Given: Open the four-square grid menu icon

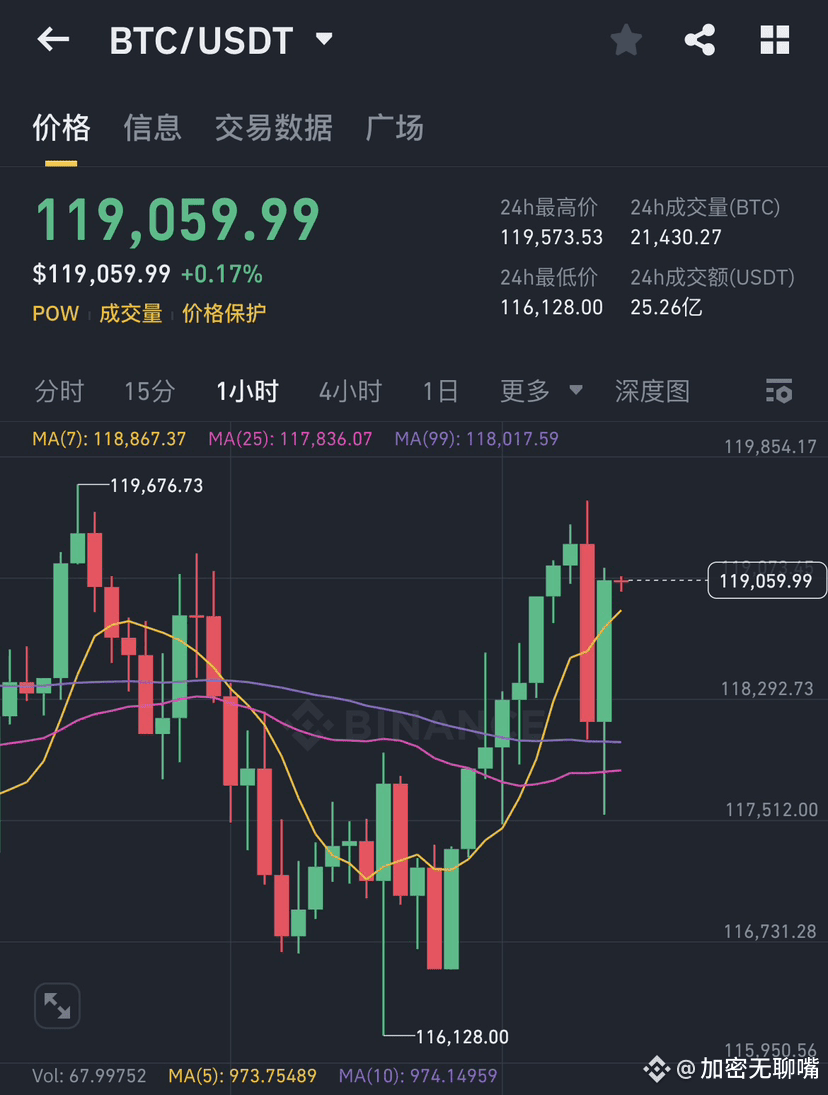Looking at the screenshot, I should click(x=775, y=40).
